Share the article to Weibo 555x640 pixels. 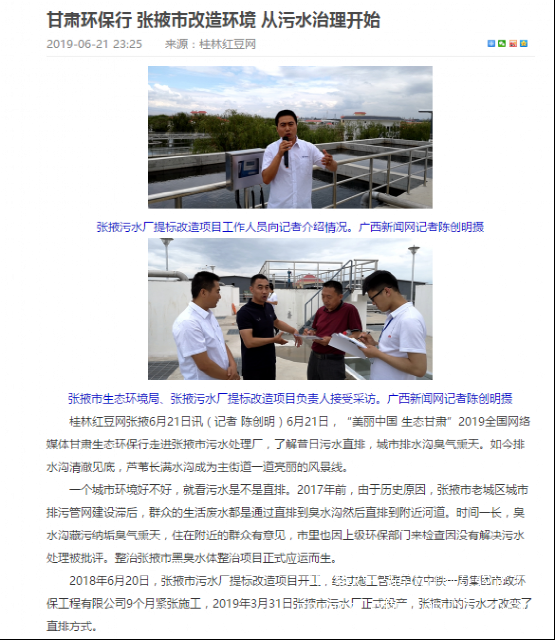513,44
